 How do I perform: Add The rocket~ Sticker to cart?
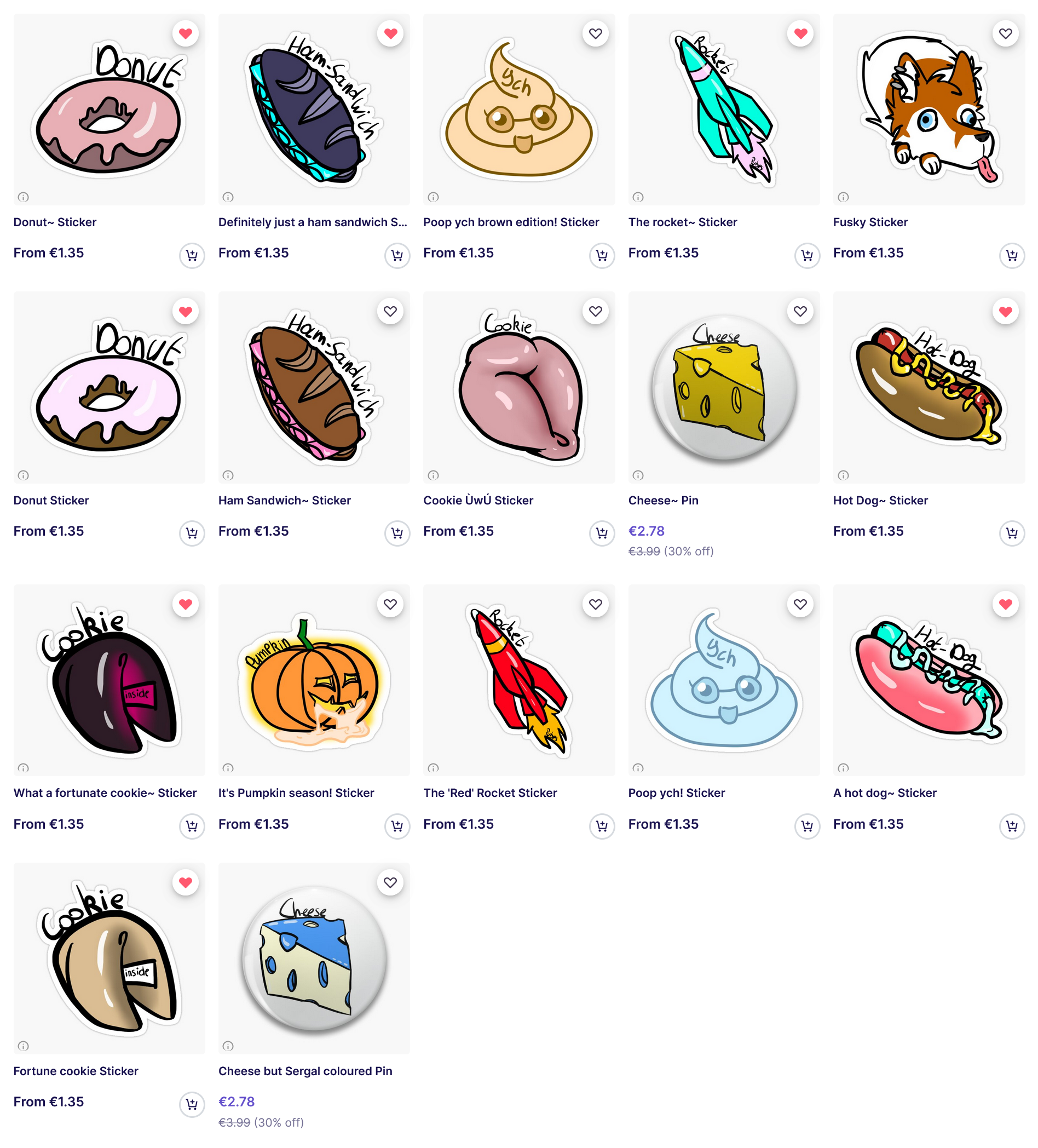tap(806, 255)
